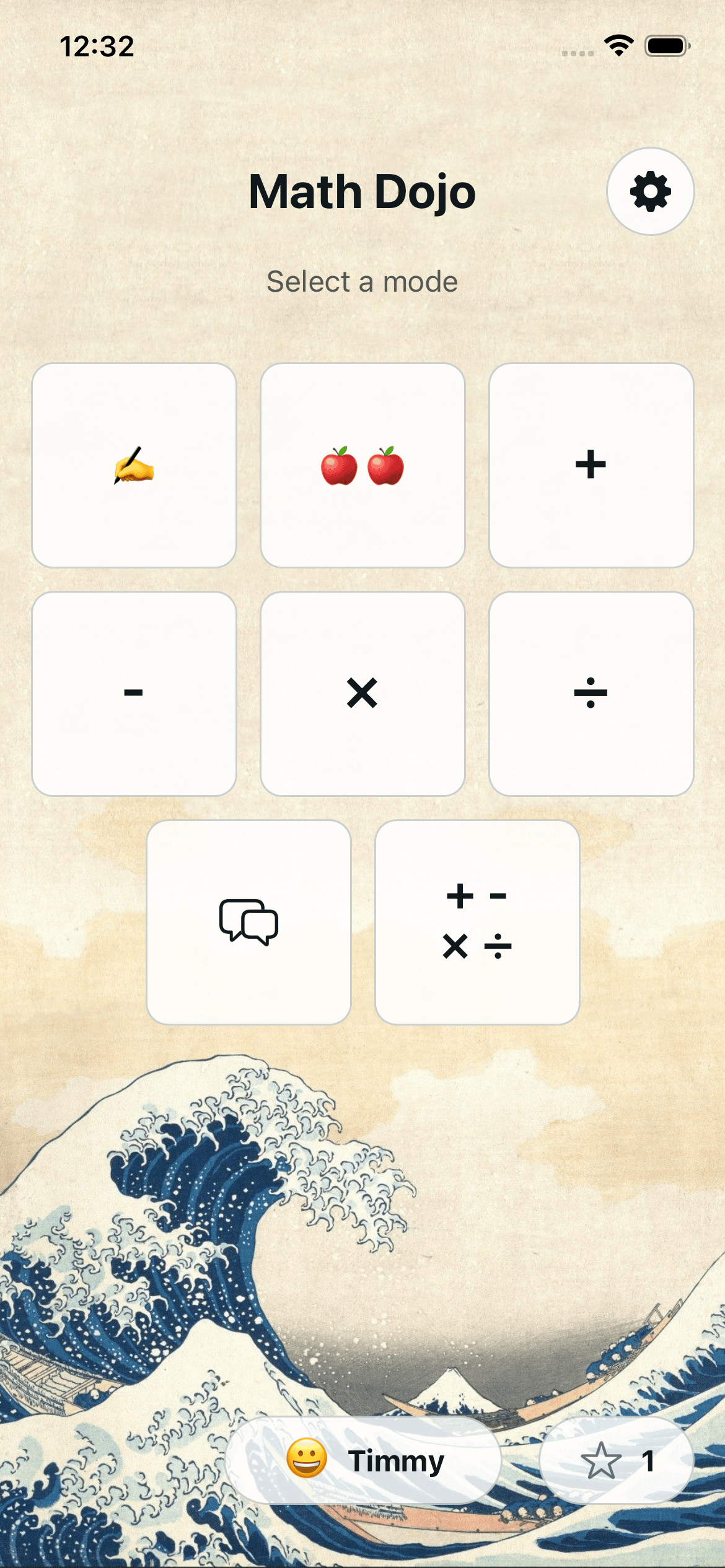The width and height of the screenshot is (725, 1568).
Task: Start the addition mode
Action: (x=589, y=466)
